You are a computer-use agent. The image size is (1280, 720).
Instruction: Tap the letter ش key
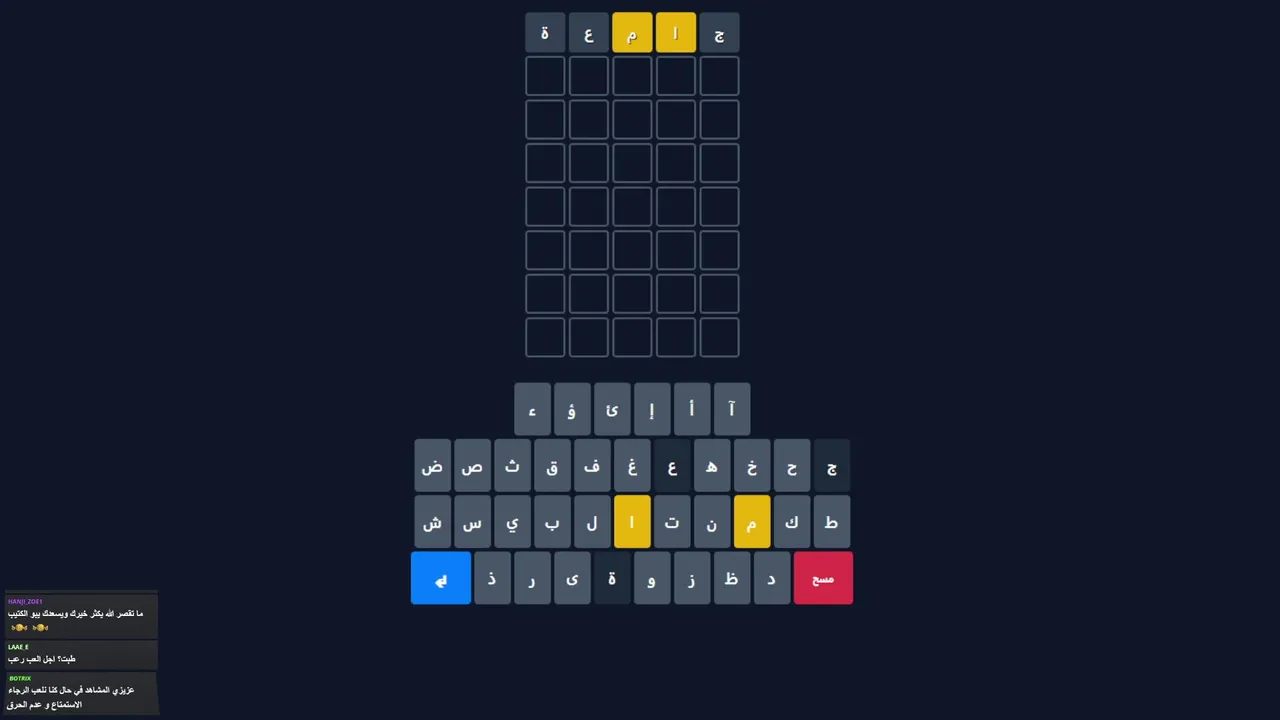432,522
